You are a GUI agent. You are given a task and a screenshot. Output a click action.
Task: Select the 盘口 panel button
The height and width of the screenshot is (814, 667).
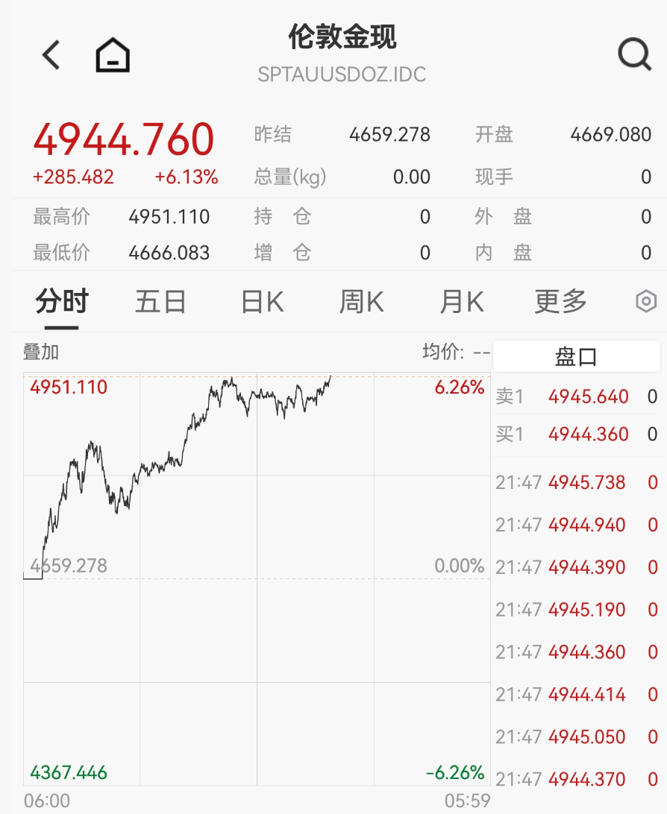click(x=576, y=356)
